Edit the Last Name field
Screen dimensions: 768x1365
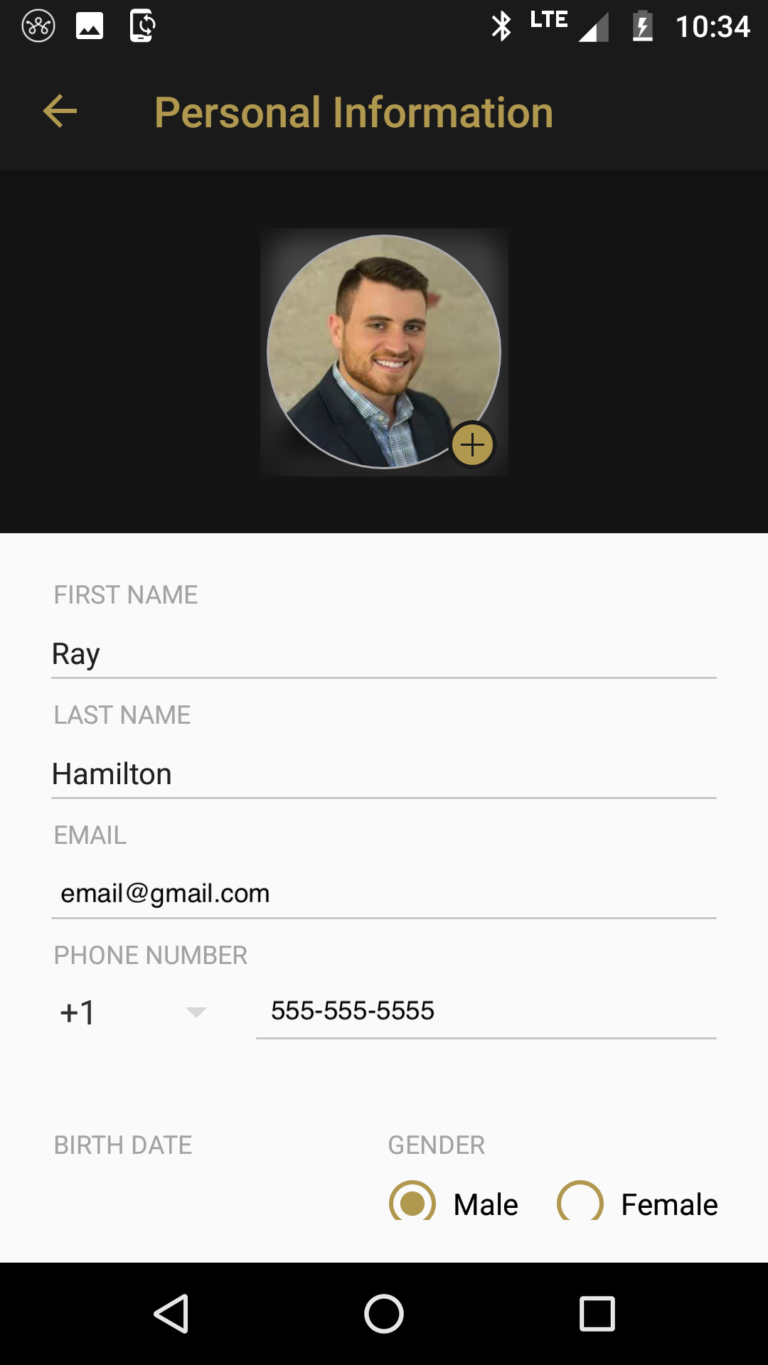coord(383,774)
